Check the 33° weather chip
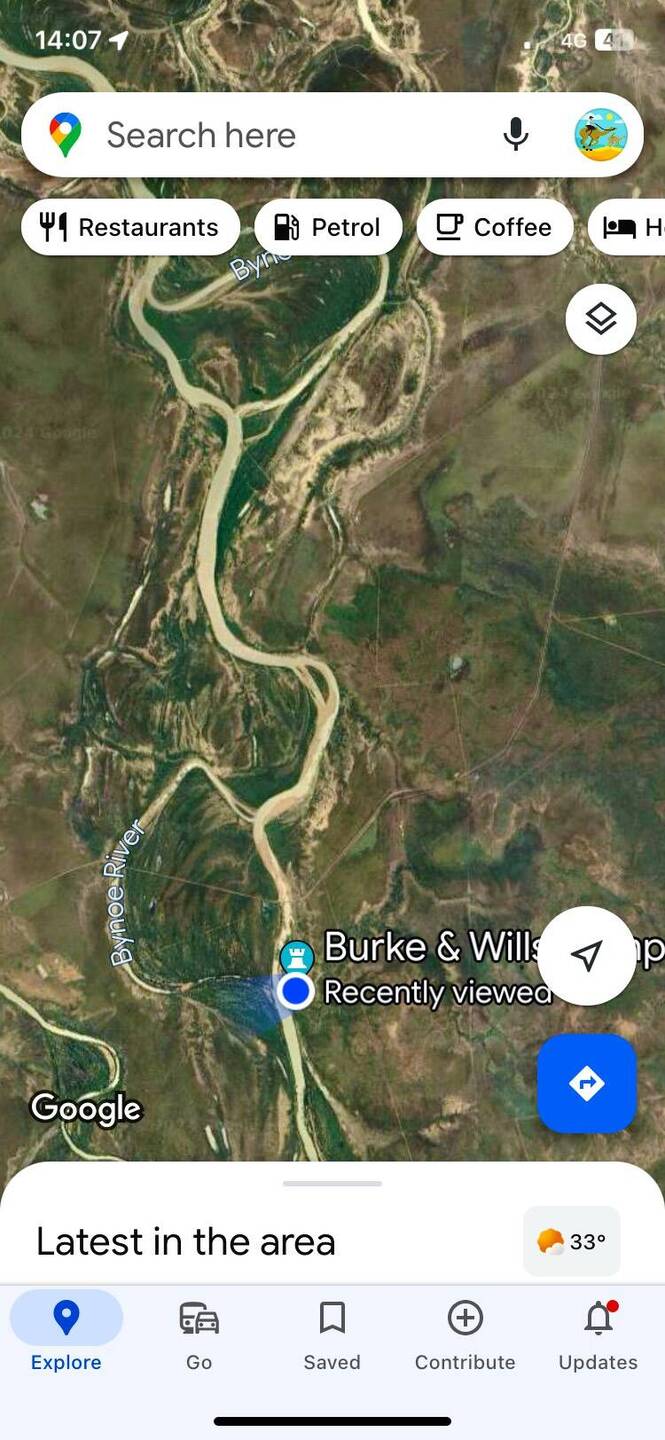This screenshot has height=1440, width=665. (x=572, y=1241)
